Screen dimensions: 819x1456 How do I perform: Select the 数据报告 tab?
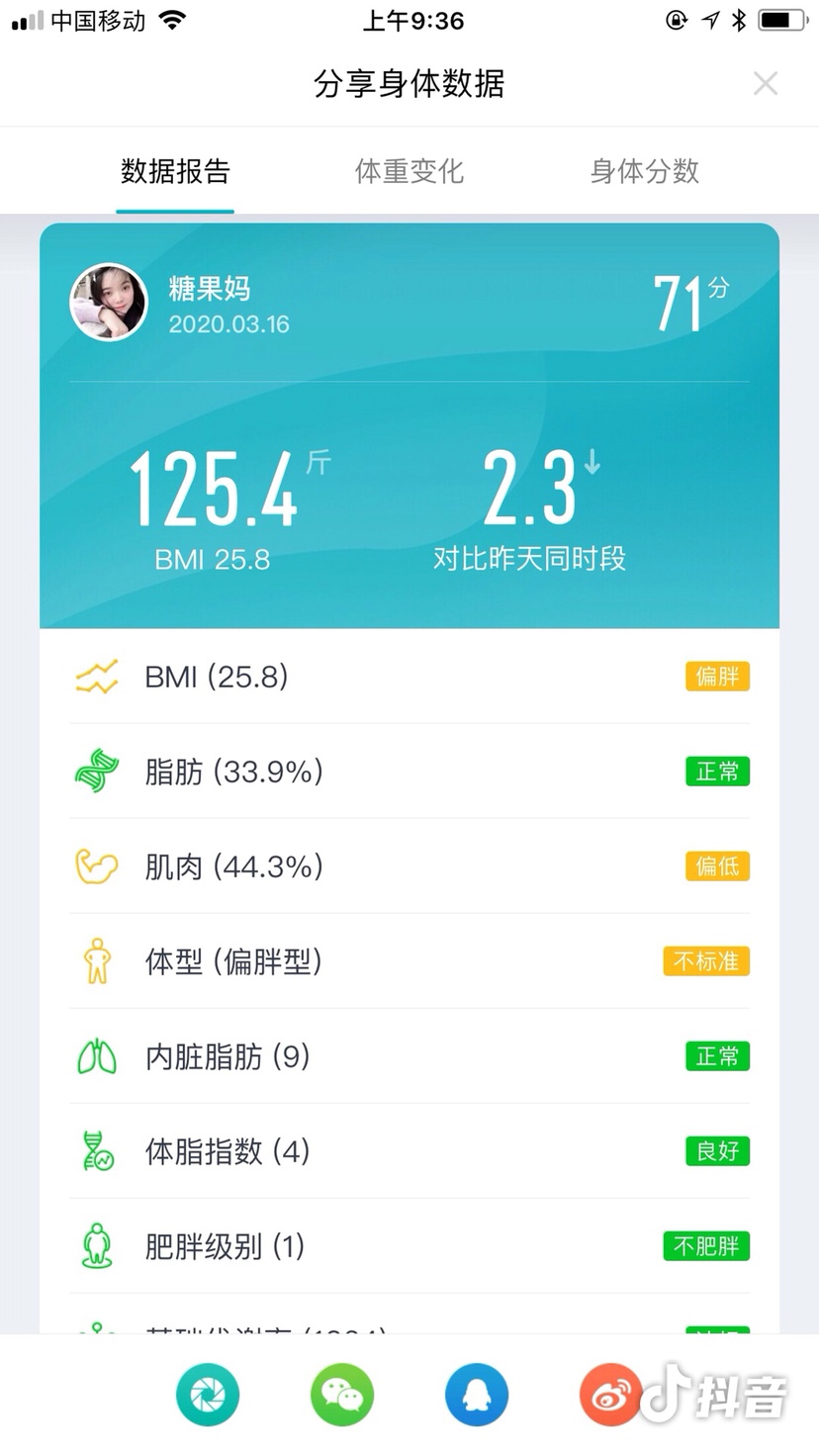[175, 171]
